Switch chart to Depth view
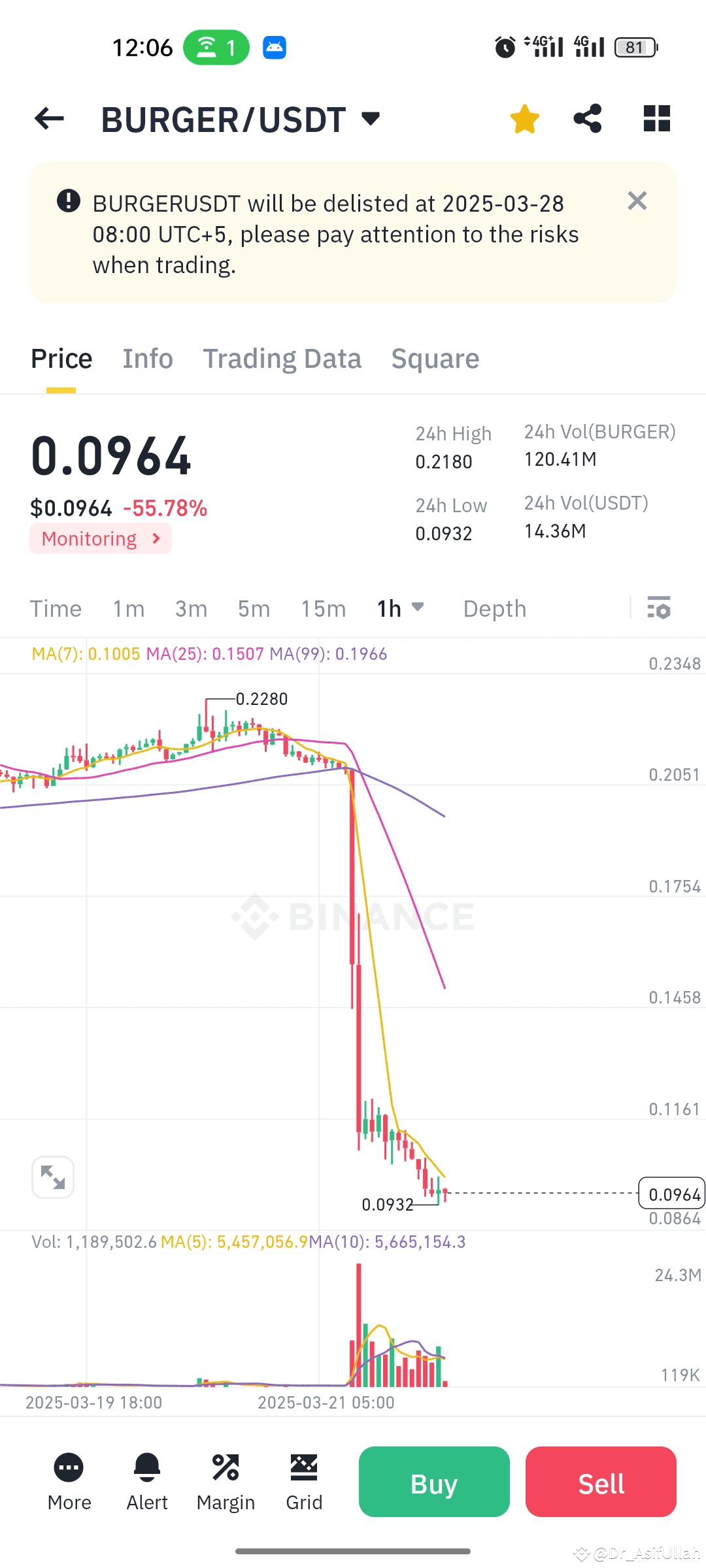Screen dimensions: 706x1568 [494, 609]
